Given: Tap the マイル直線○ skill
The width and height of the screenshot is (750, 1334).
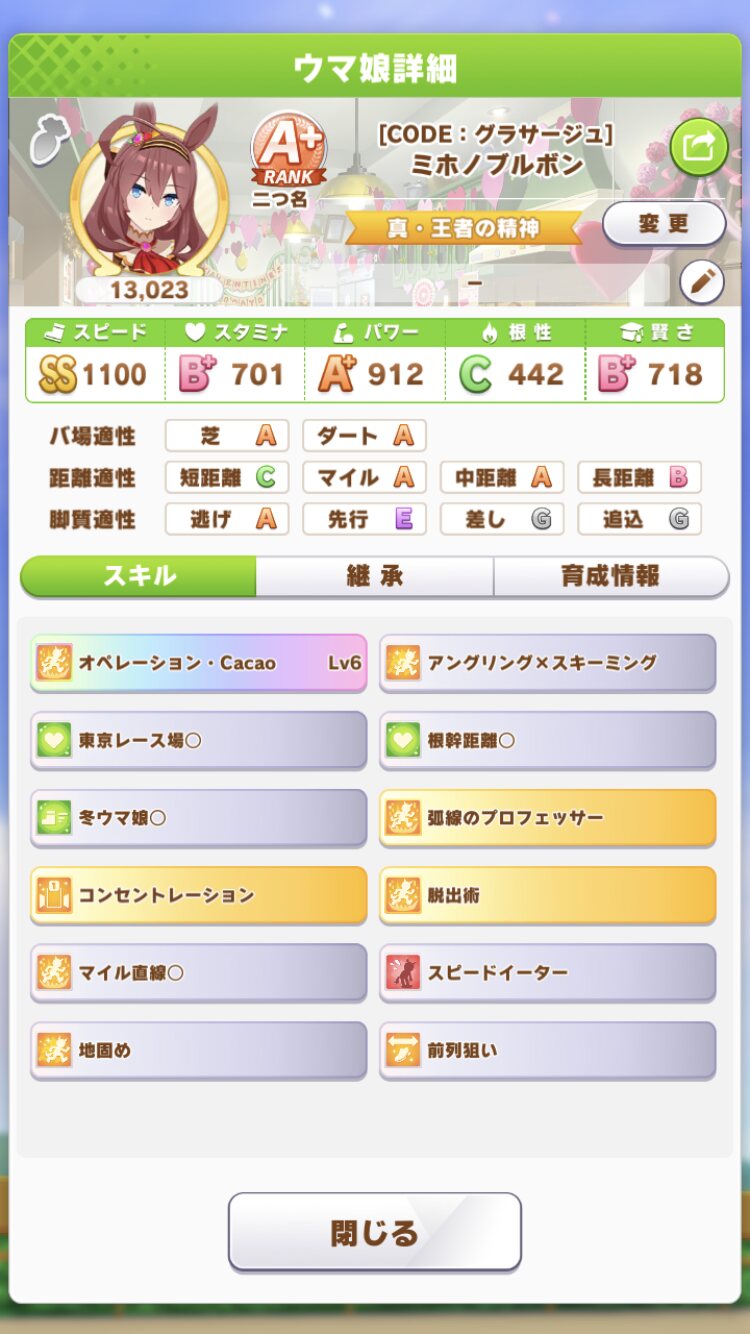Looking at the screenshot, I should pos(199,972).
